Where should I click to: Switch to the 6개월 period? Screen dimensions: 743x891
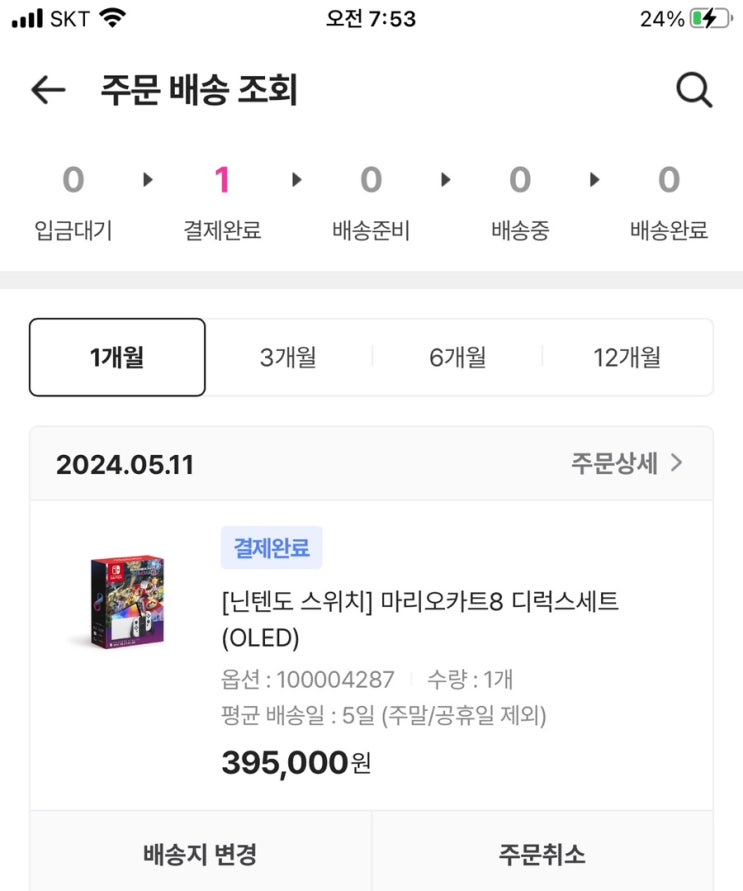pos(458,357)
